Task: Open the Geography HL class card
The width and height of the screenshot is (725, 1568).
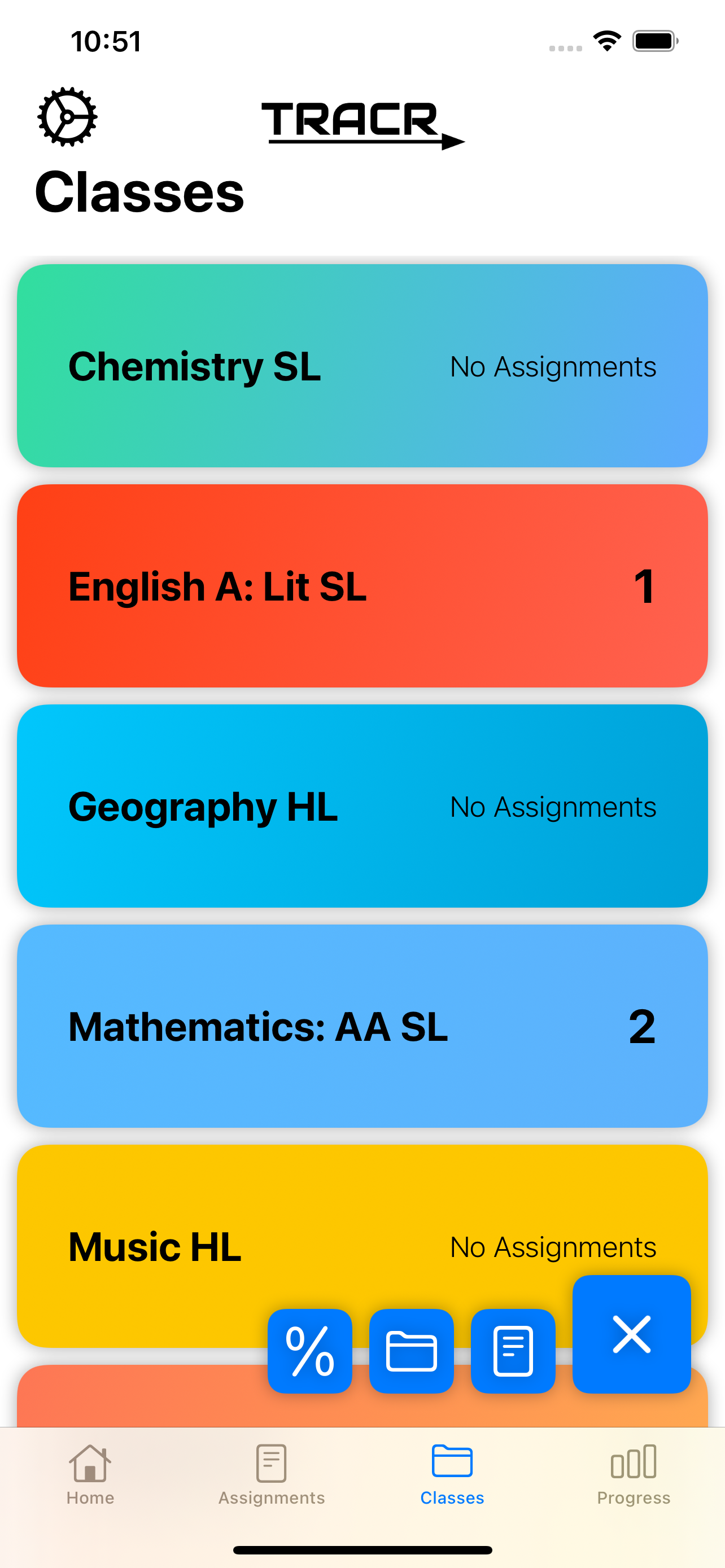Action: pyautogui.click(x=362, y=806)
